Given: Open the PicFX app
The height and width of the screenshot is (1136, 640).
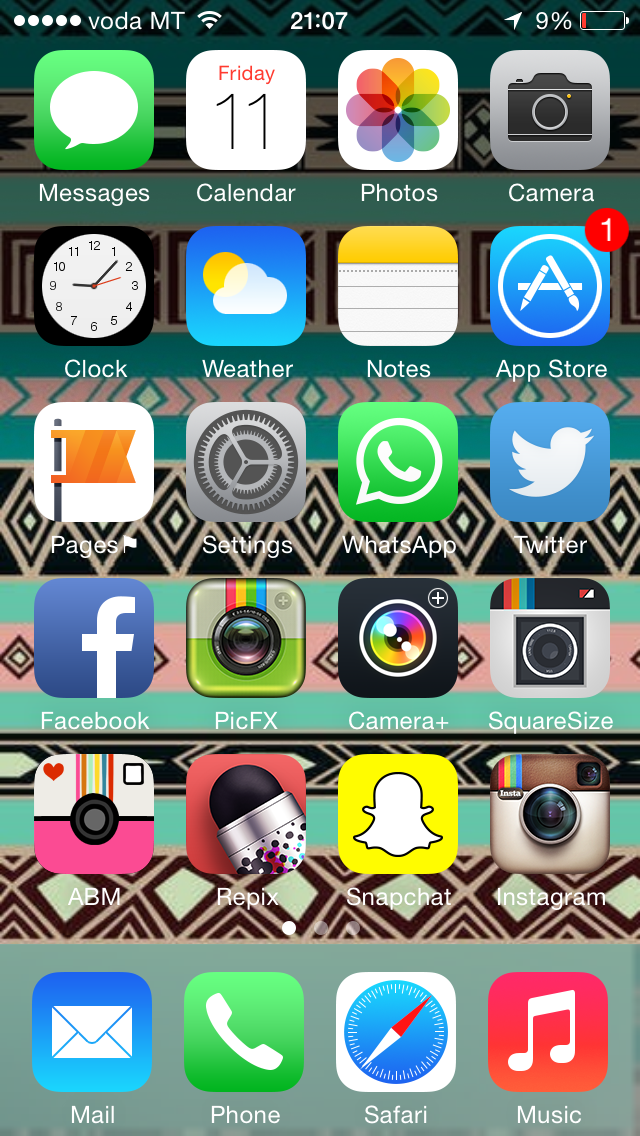Looking at the screenshot, I should tap(246, 638).
